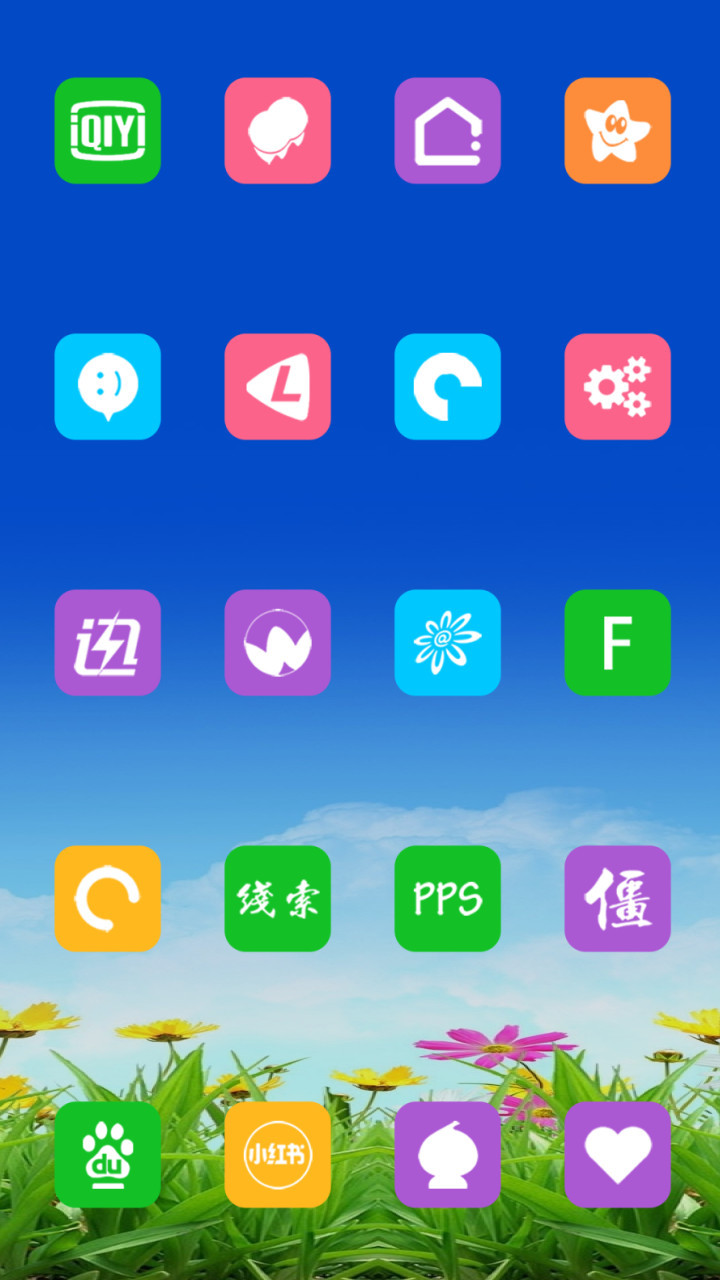This screenshot has width=720, height=1280.
Task: Open the yellow circular ring app
Action: pos(108,899)
